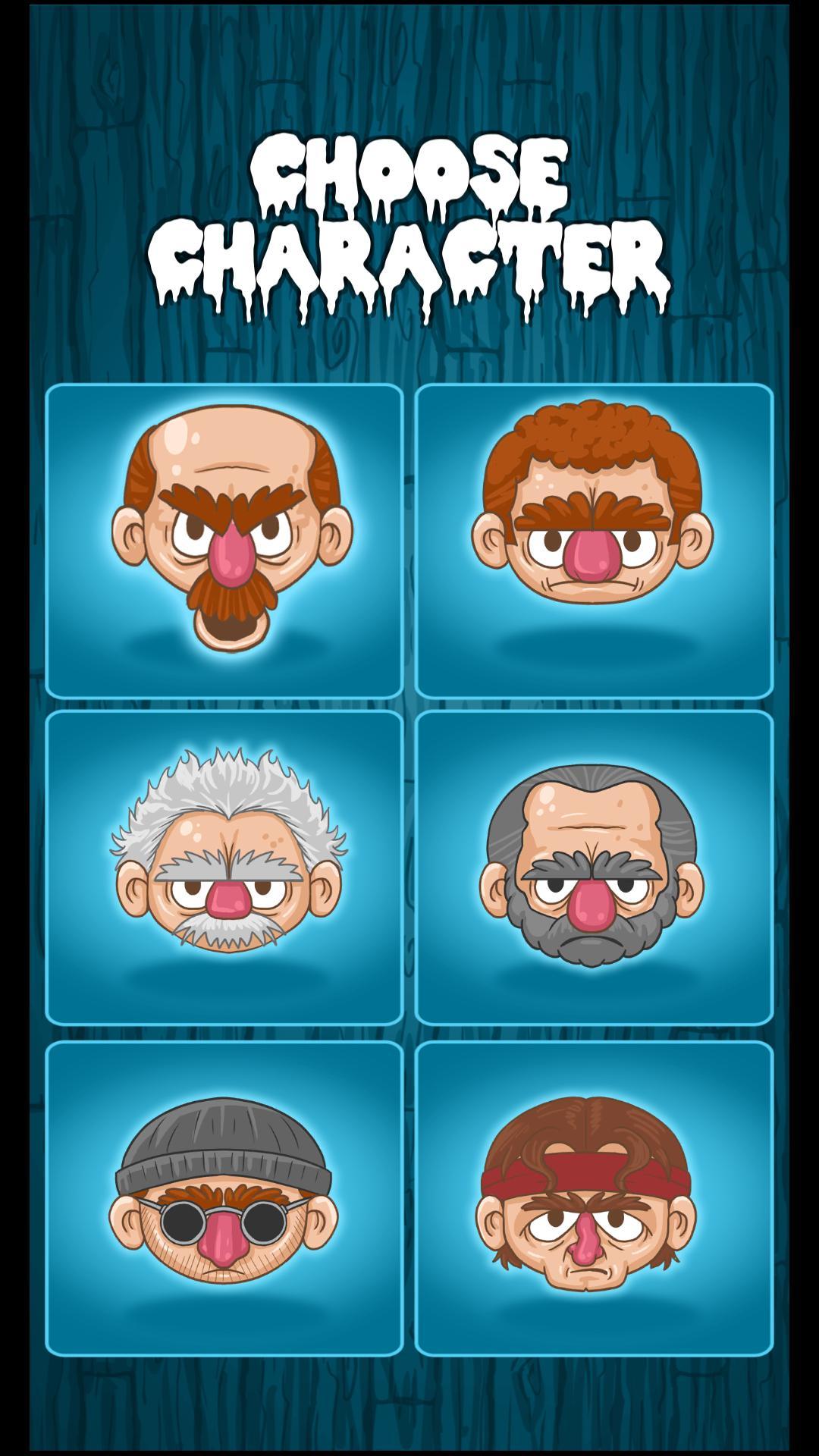This screenshot has width=819, height=1456.
Task: Choose the character with beanie and sunglasses
Action: pos(224,1198)
